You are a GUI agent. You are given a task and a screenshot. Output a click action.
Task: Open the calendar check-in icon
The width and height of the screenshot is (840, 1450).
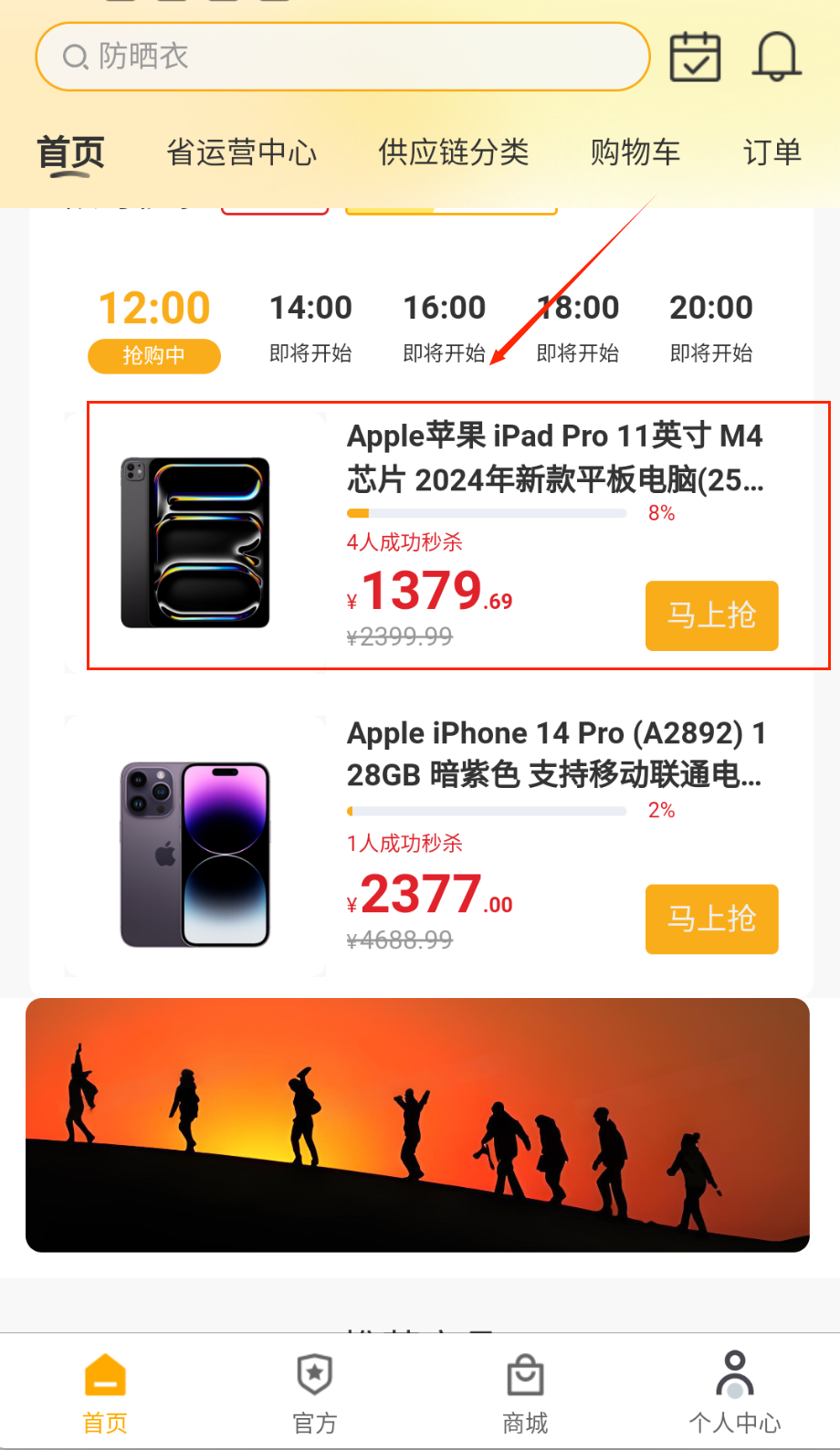click(x=695, y=57)
